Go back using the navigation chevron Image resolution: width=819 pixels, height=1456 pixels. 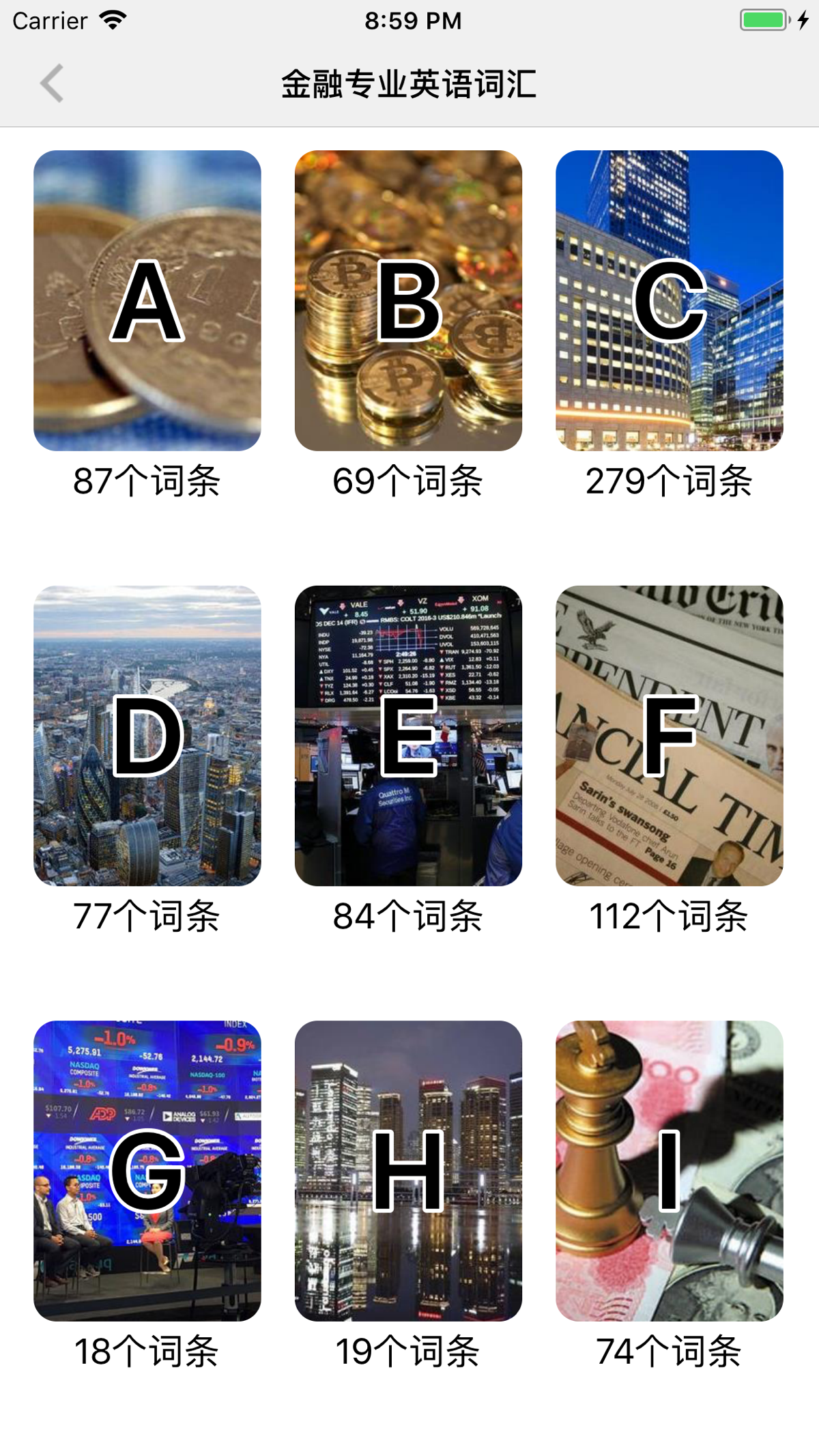click(x=49, y=83)
